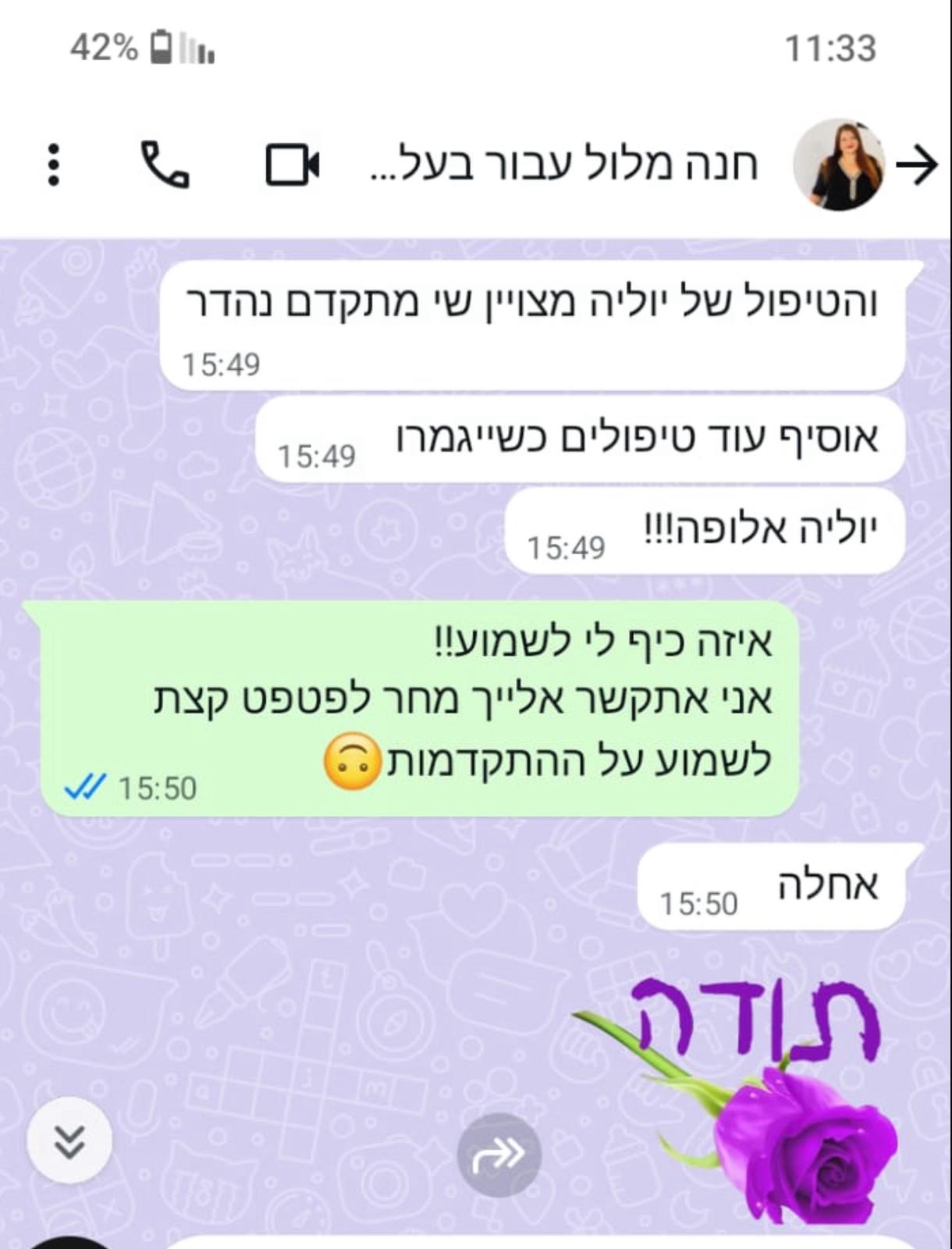The width and height of the screenshot is (952, 1249).
Task: Start a voice call with חנה מלול
Action: (165, 165)
